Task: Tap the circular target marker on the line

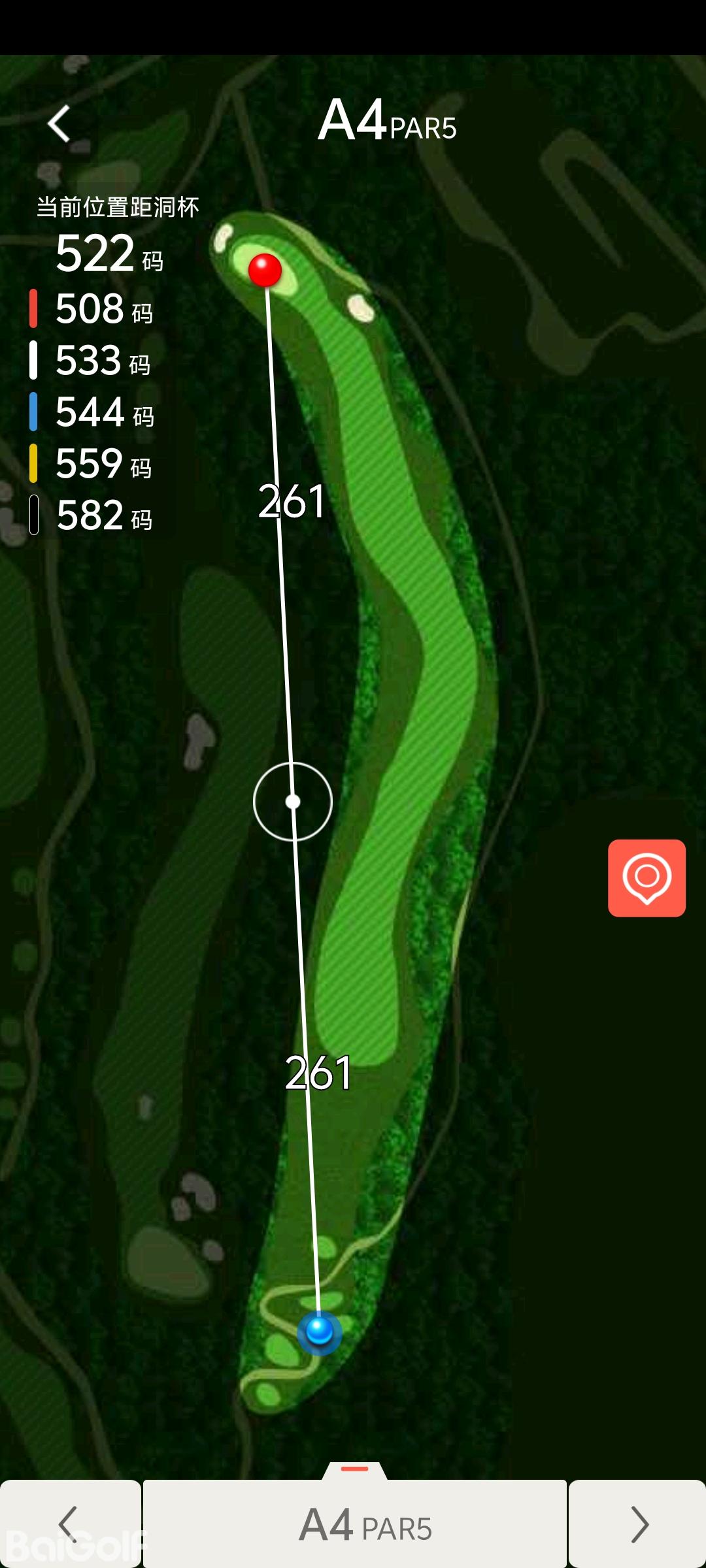Action: tap(293, 801)
